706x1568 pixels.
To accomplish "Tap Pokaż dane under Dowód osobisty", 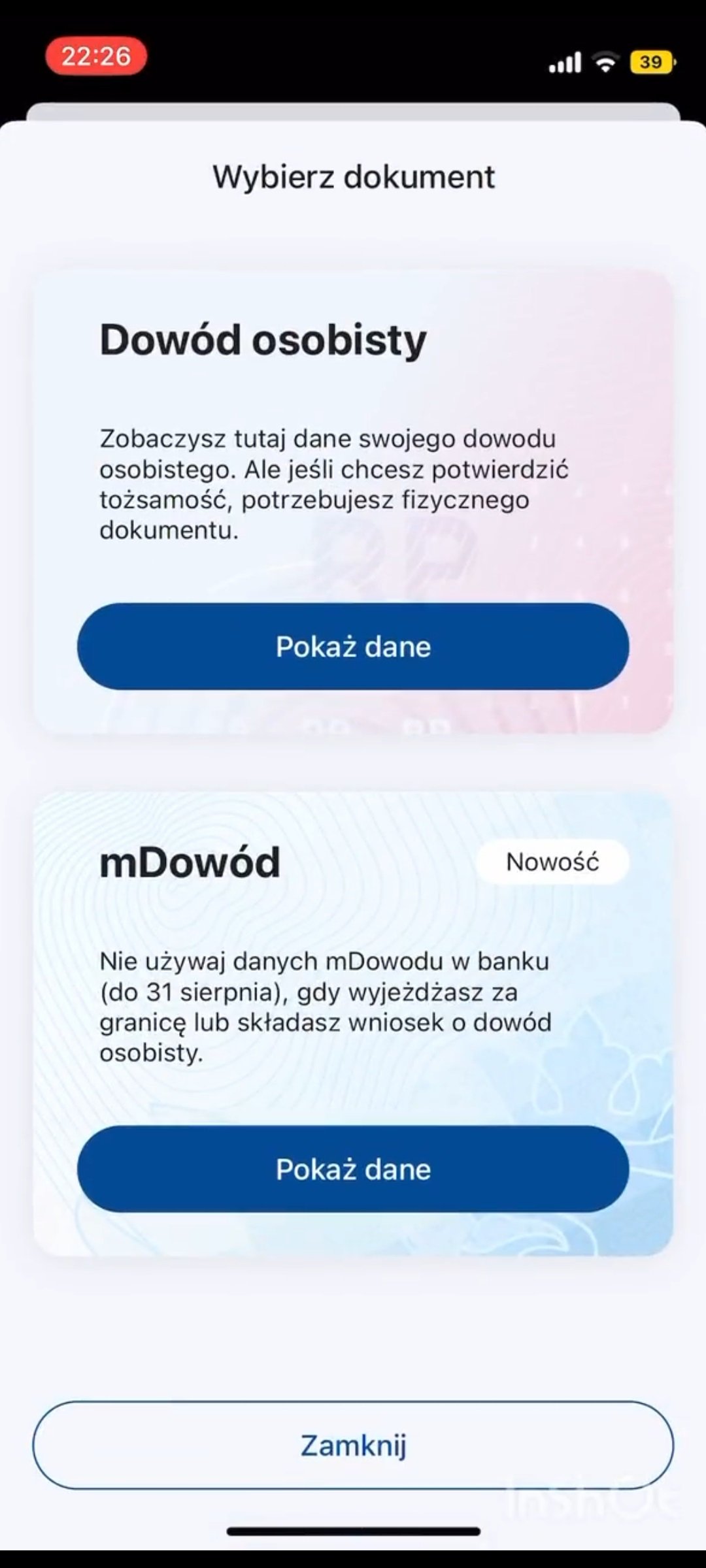I will [353, 646].
